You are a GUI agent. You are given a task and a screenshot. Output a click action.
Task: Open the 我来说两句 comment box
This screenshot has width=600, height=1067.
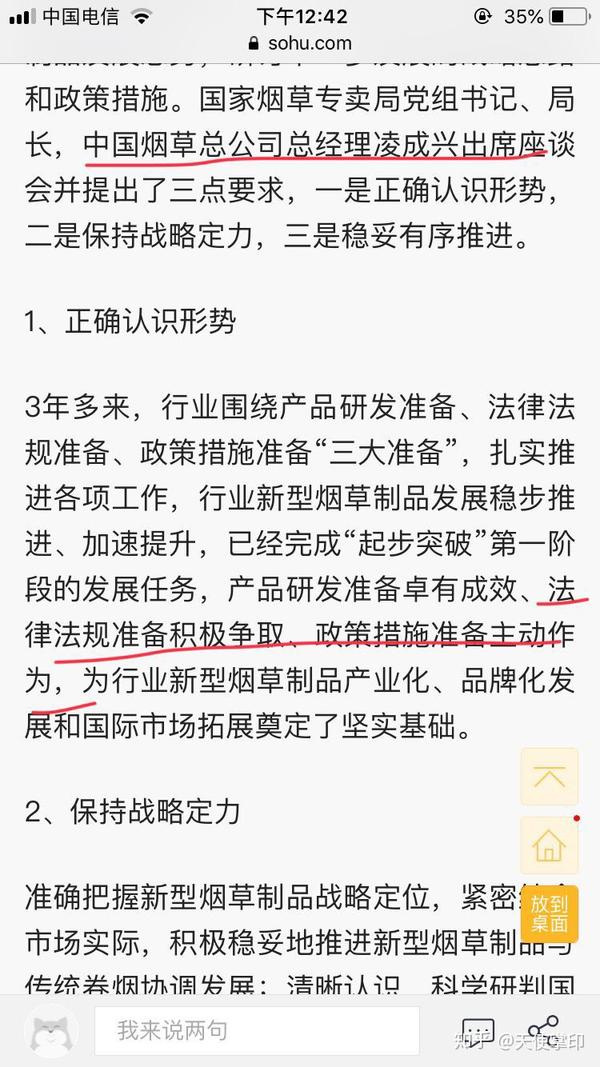point(257,1031)
